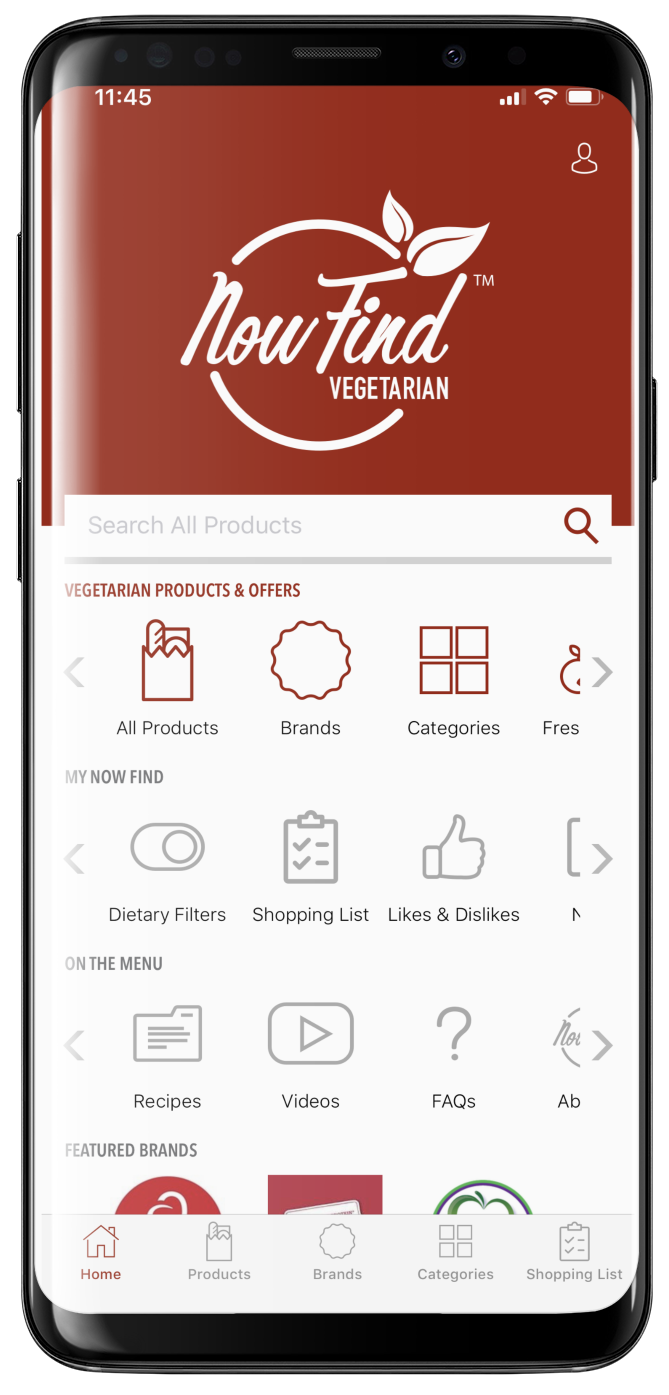
Task: Tap the Search All Products field
Action: pos(310,525)
